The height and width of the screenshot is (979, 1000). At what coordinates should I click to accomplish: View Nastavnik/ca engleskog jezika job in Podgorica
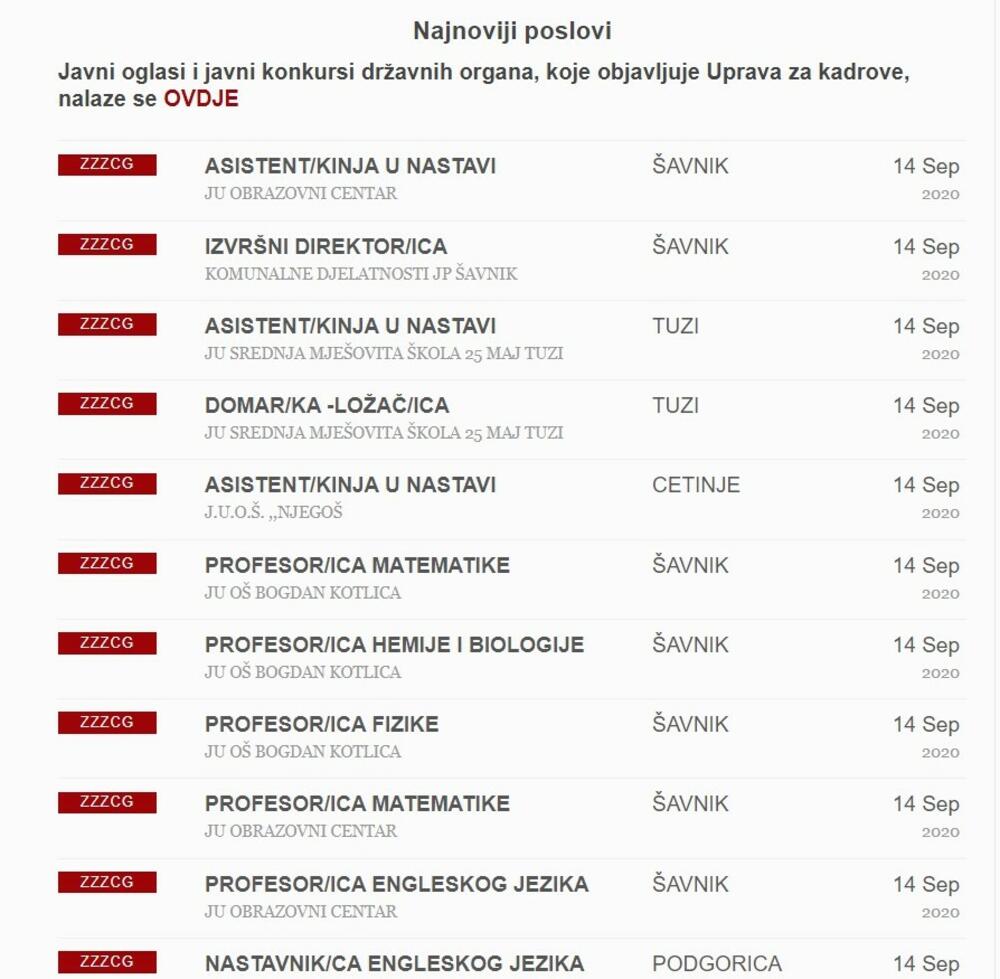coord(394,964)
